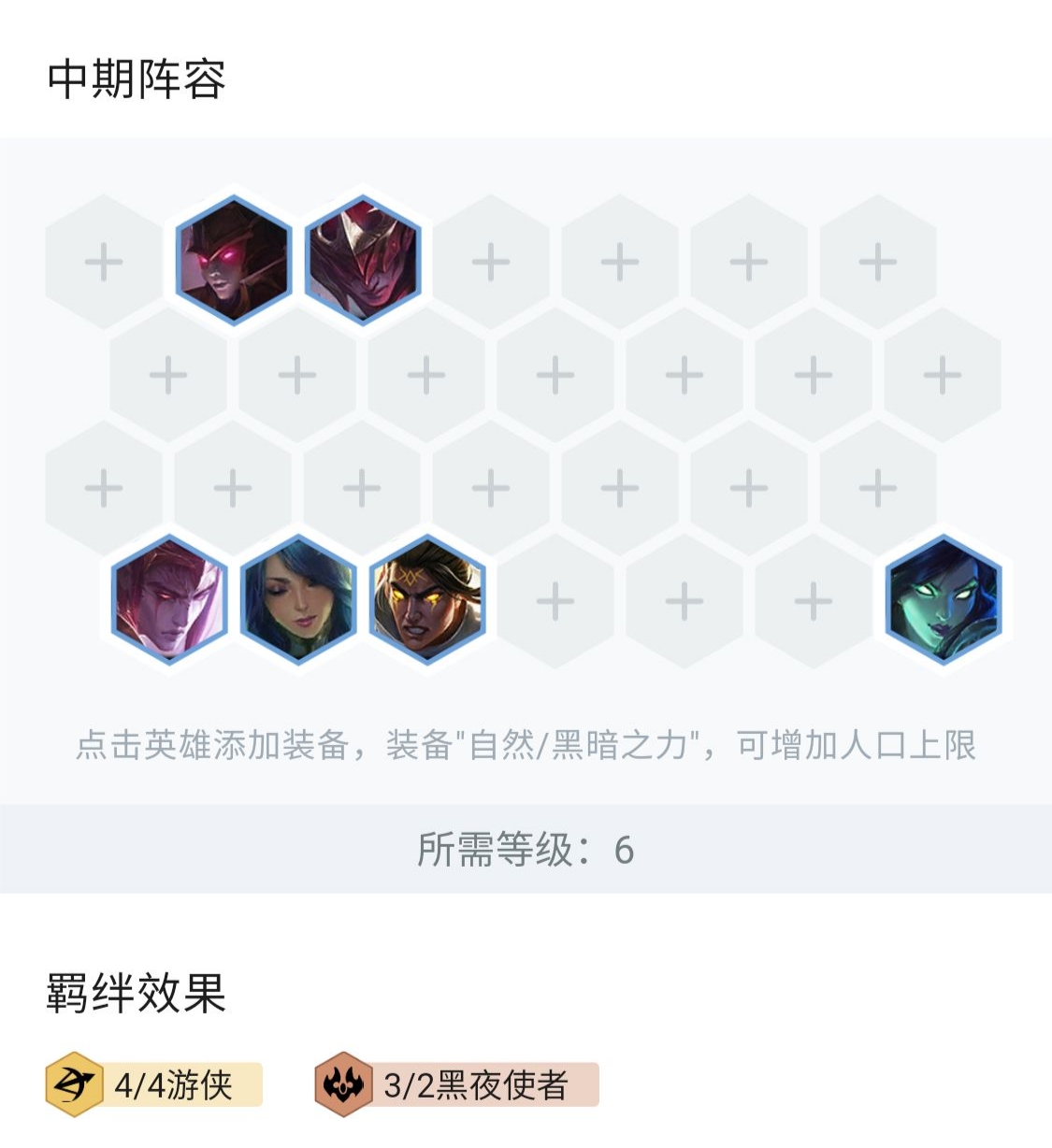Select the hero with dark hat and glowing pink eyes
Viewport: 1052px width, 1148px height.
click(x=234, y=260)
